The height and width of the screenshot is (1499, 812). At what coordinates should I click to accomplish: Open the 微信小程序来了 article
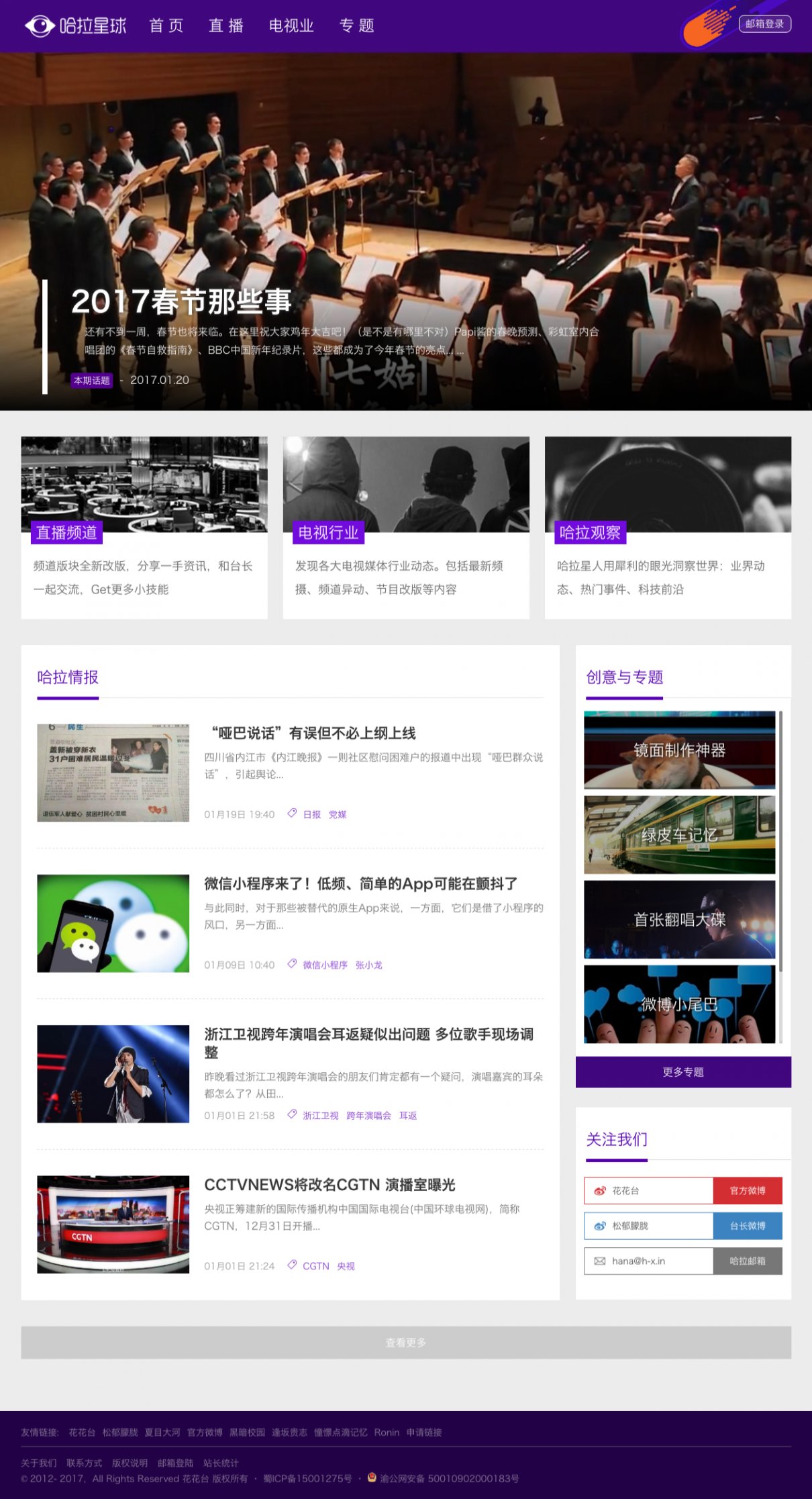[x=360, y=883]
